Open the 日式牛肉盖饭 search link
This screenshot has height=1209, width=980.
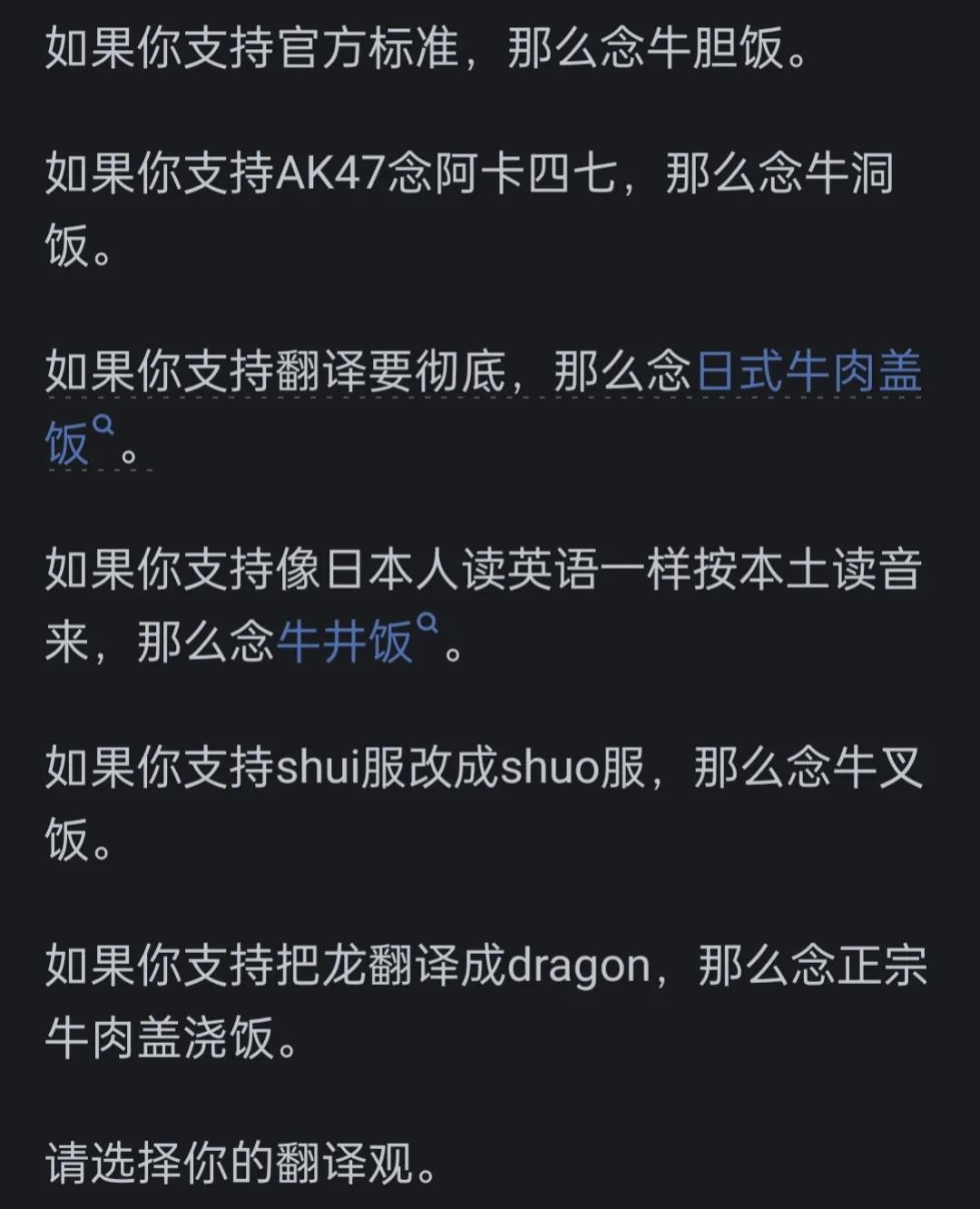click(808, 372)
